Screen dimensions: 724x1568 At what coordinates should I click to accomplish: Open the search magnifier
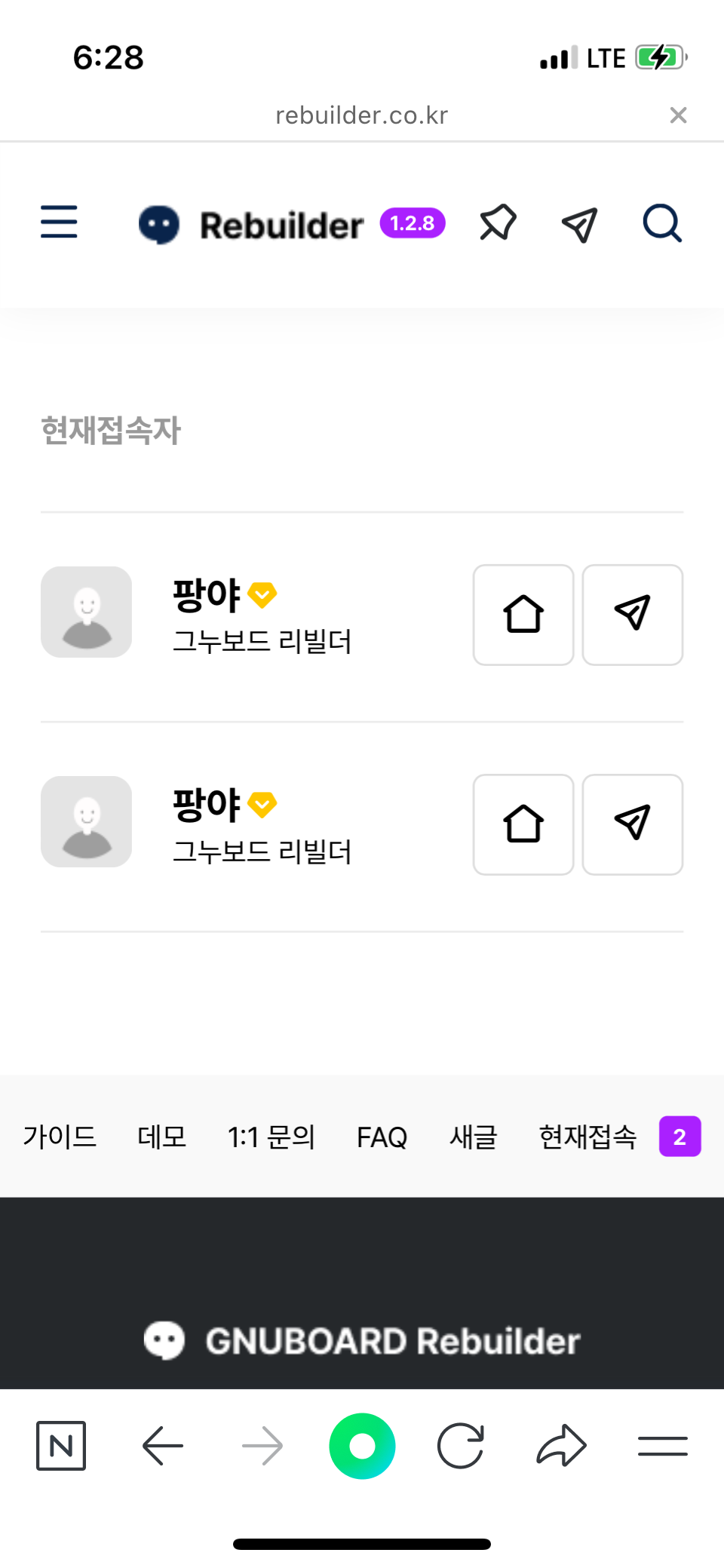[662, 223]
